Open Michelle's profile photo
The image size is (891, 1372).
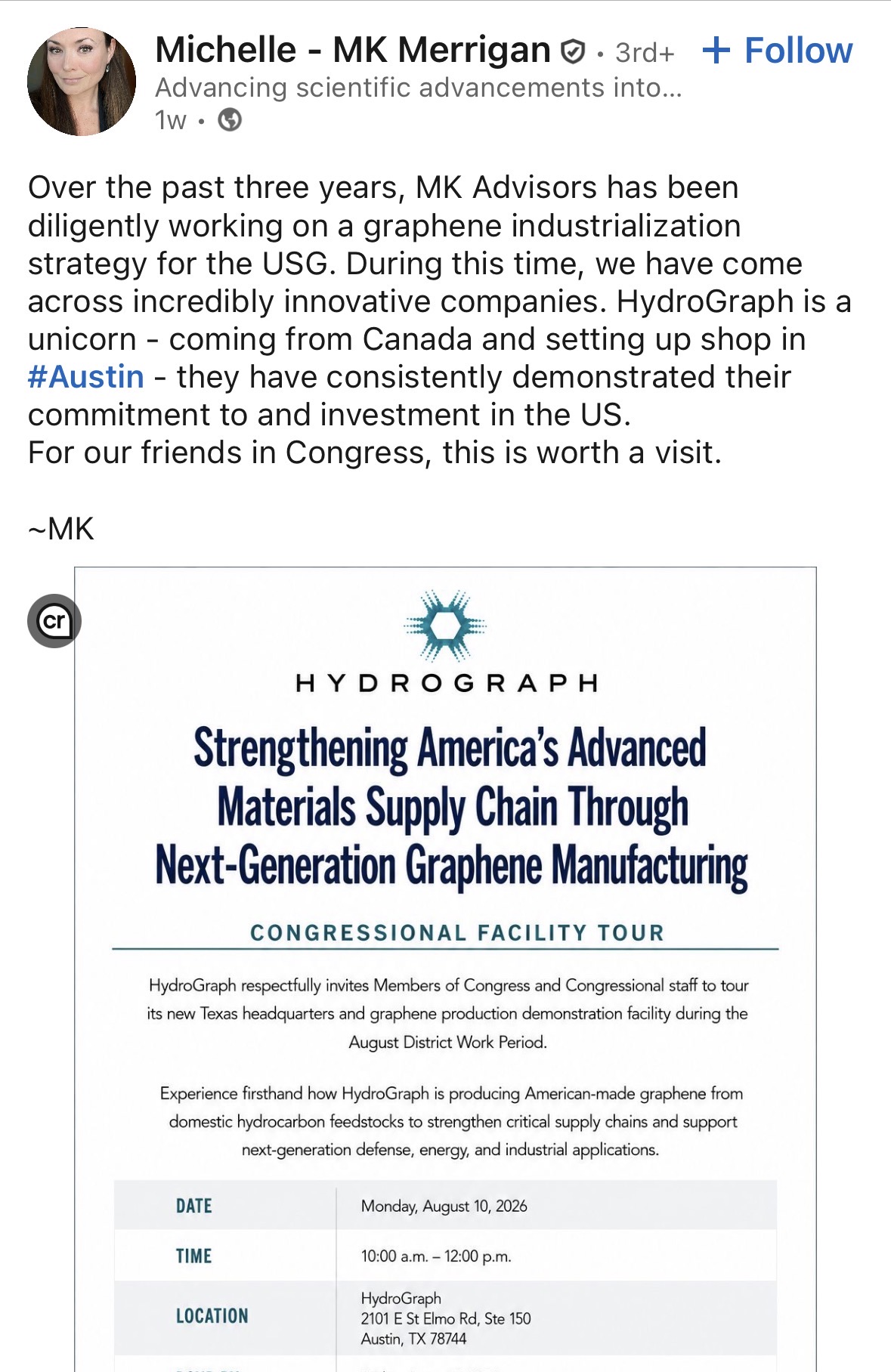pos(82,82)
